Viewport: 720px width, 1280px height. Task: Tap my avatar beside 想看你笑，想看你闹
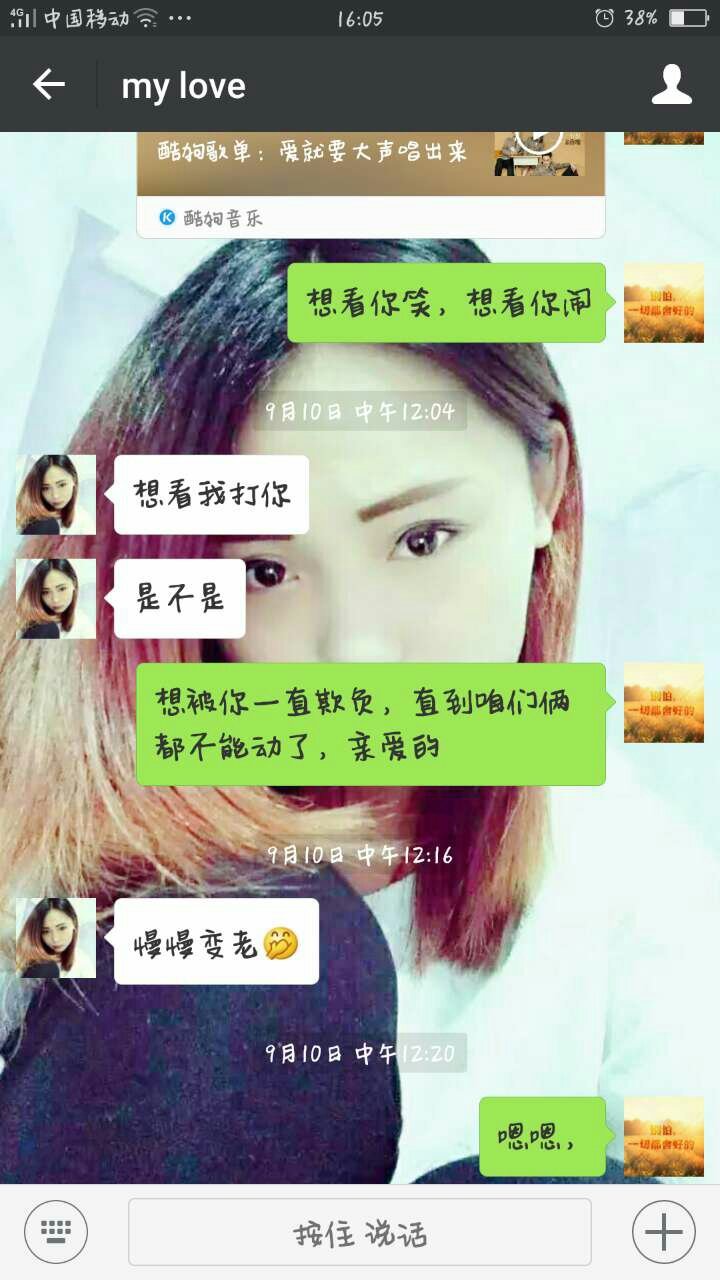click(664, 303)
